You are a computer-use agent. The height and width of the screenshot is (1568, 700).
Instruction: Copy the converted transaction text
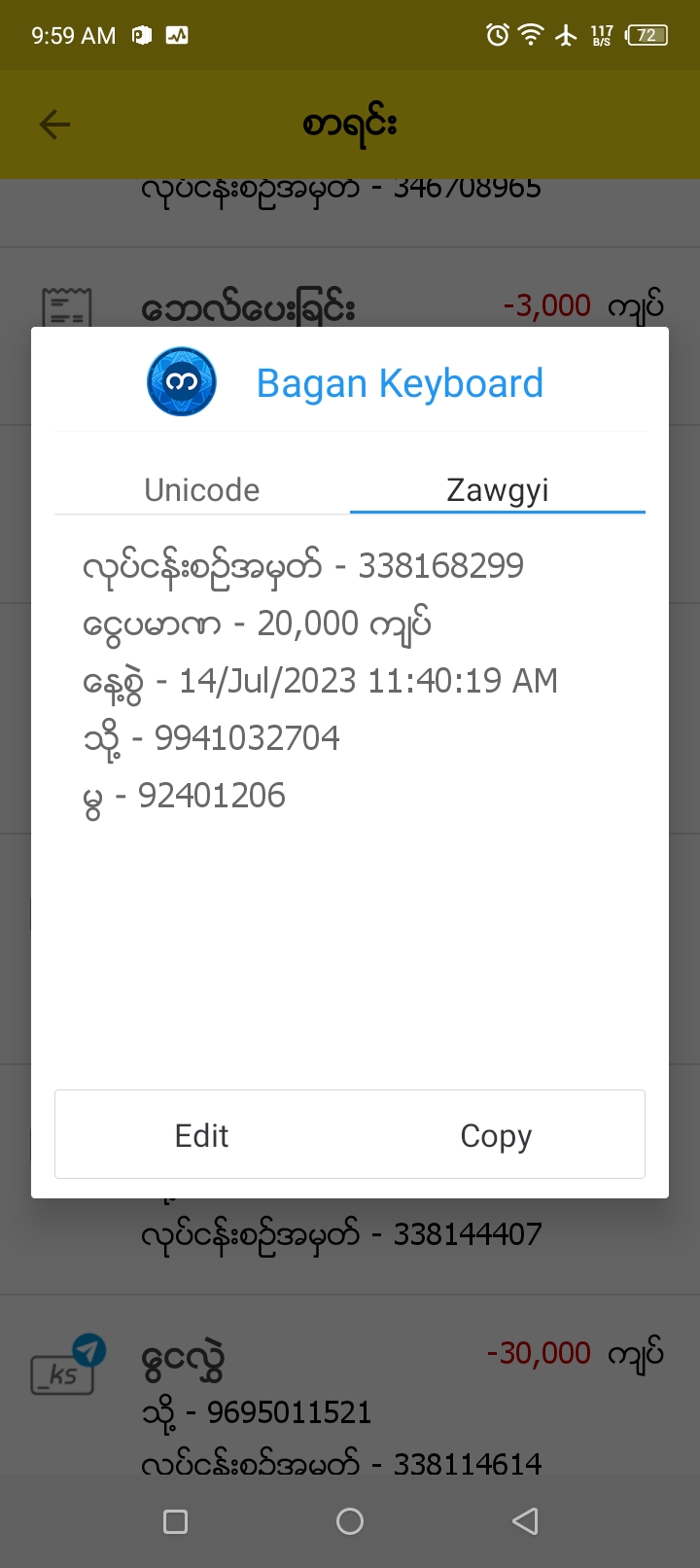coord(496,1135)
